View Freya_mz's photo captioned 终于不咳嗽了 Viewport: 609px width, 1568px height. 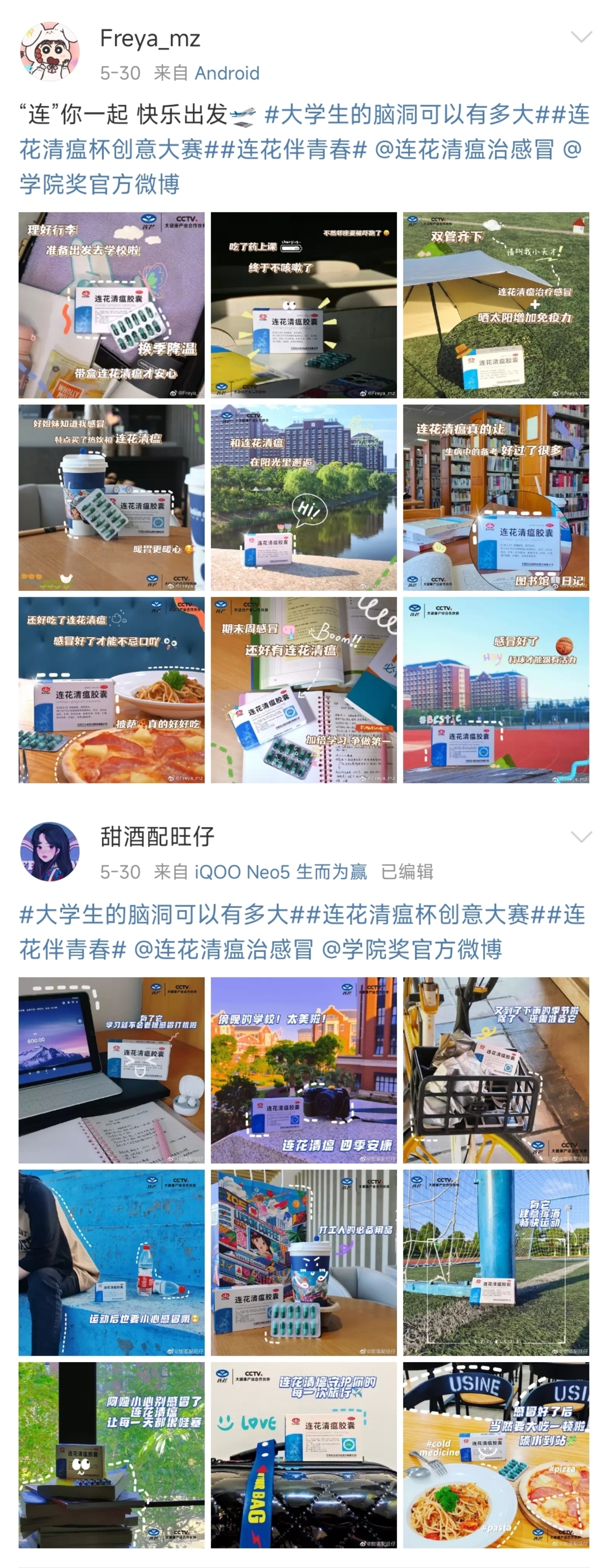[304, 305]
